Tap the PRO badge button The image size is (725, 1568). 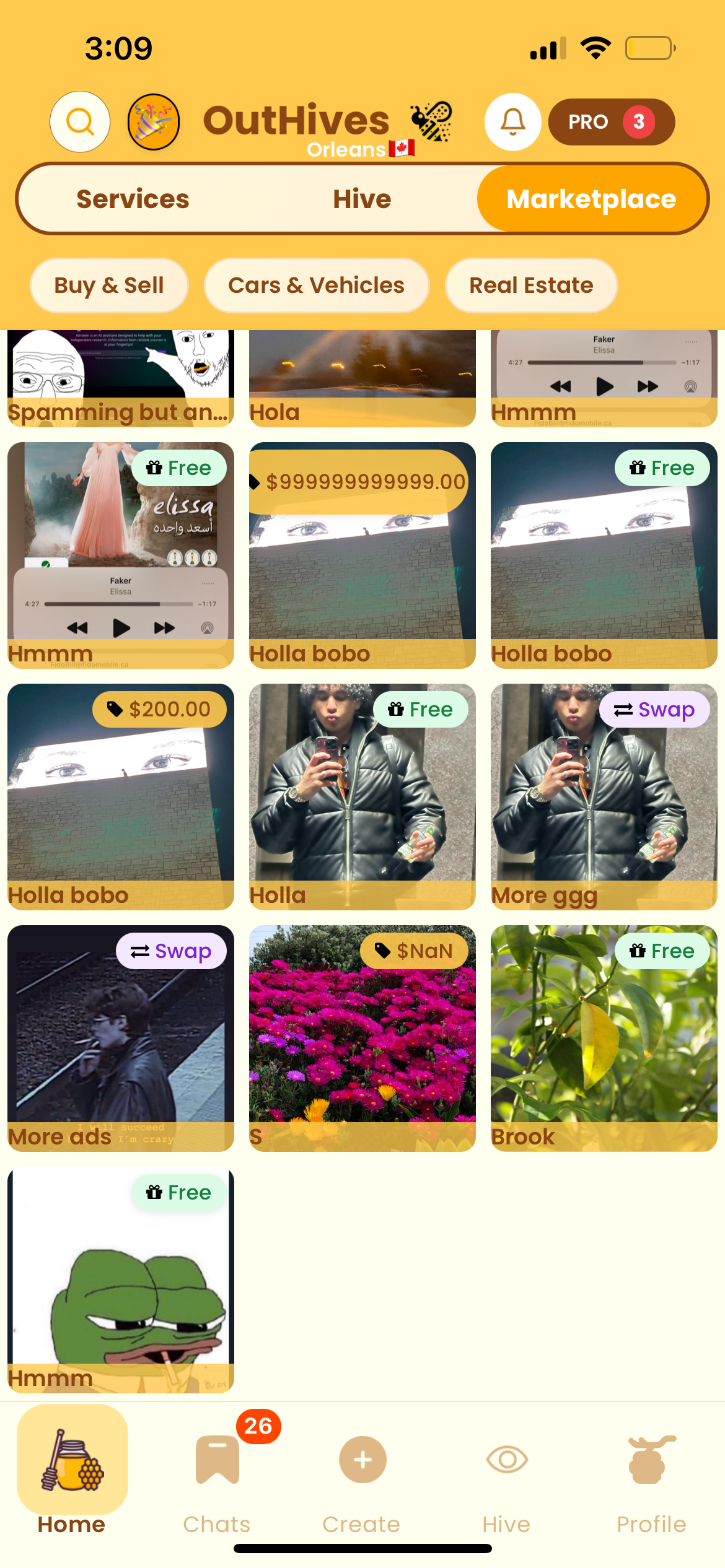(x=611, y=122)
